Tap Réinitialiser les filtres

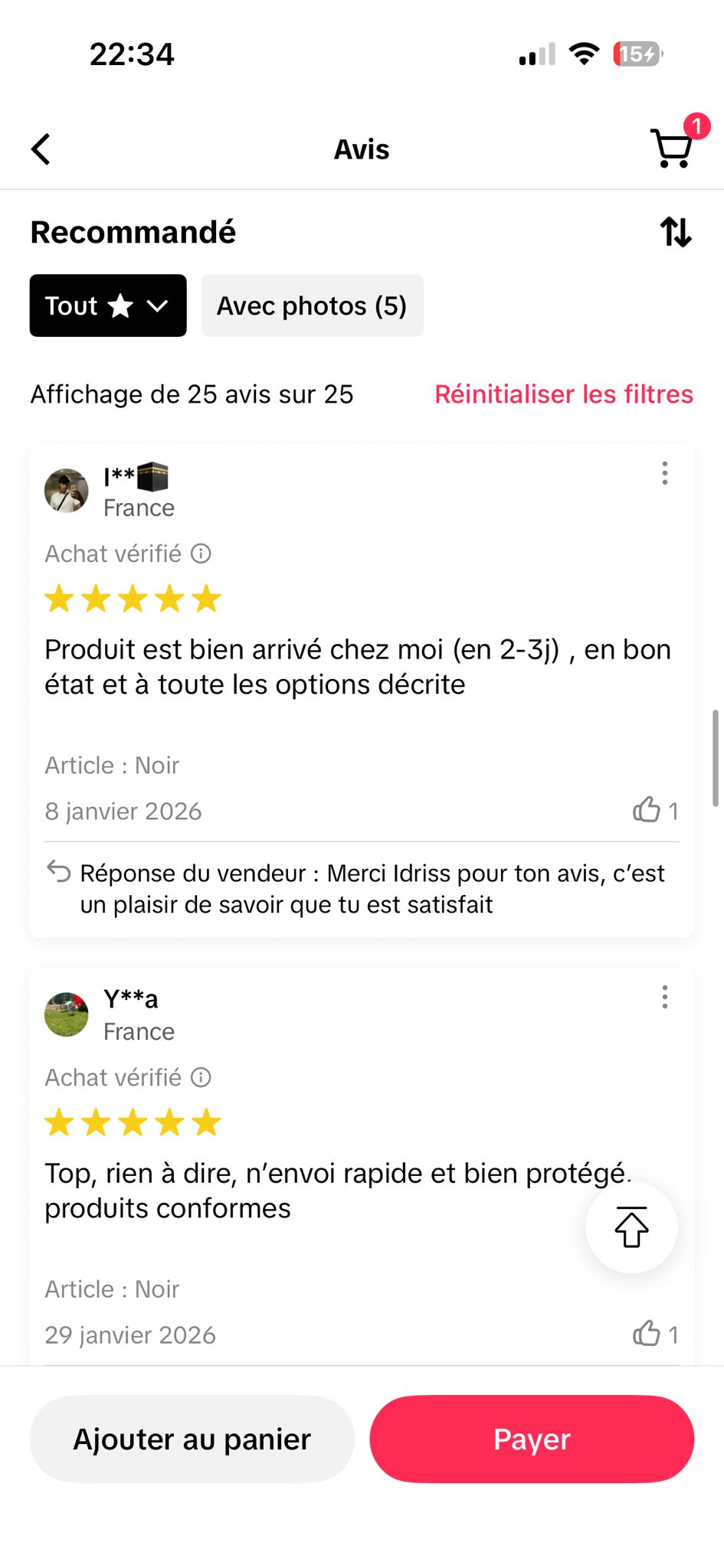tap(564, 394)
